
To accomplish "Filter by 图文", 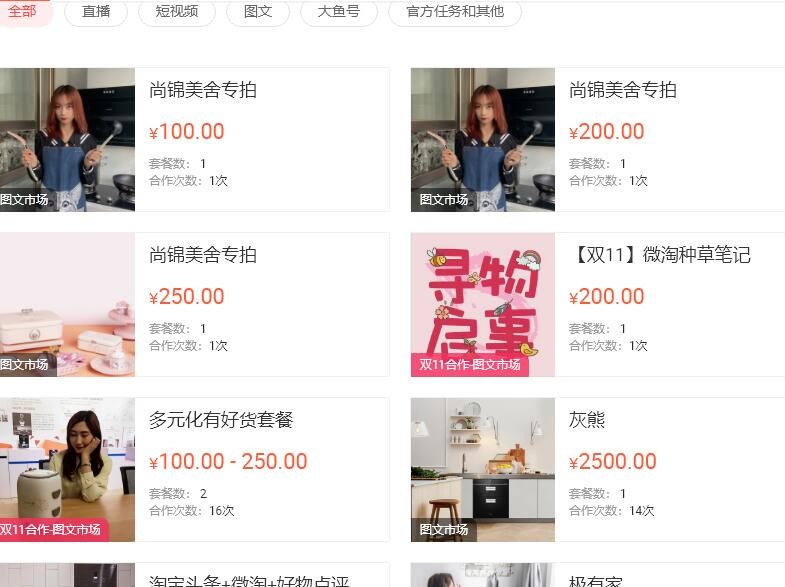I will pos(252,12).
